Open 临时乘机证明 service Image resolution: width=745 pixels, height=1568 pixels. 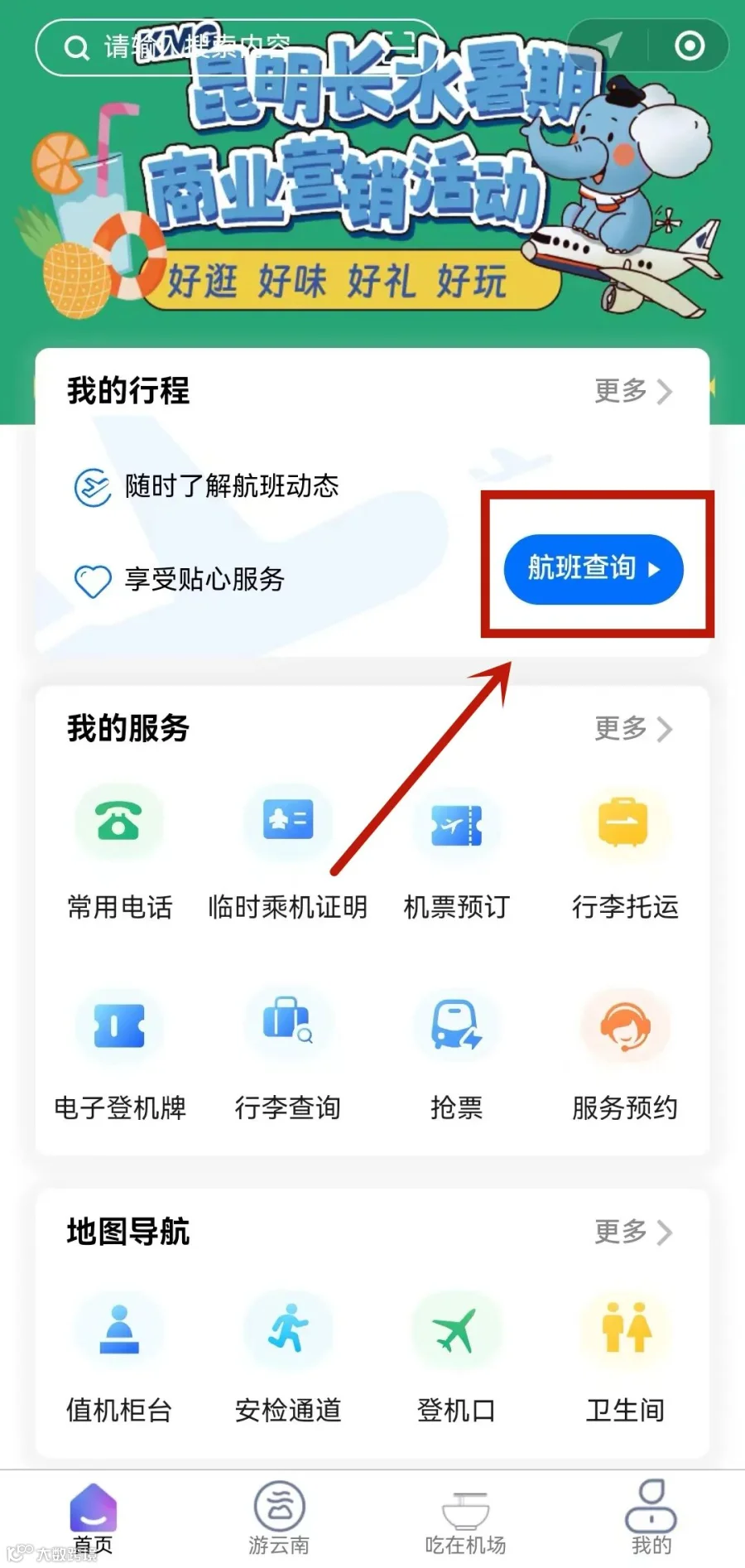pos(288,853)
